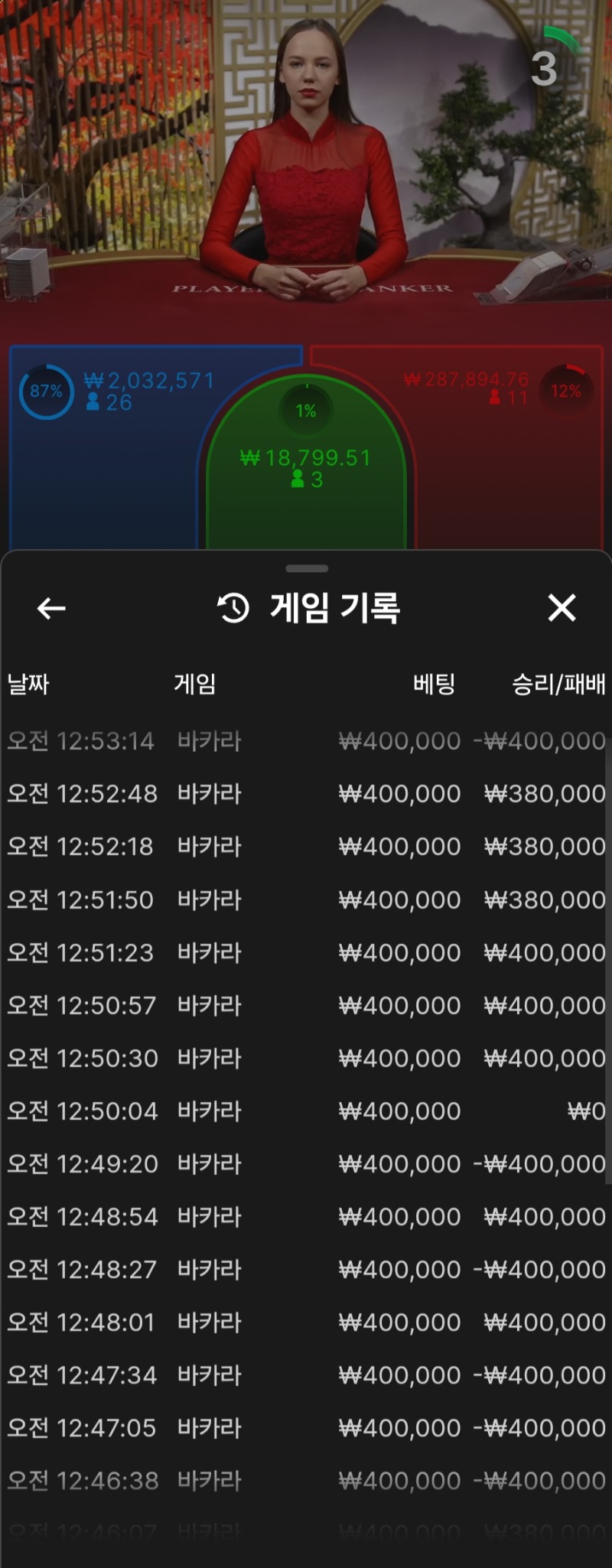View details of the 오전 12:52:18 game
Image resolution: width=612 pixels, height=1568 pixels.
pyautogui.click(x=306, y=846)
